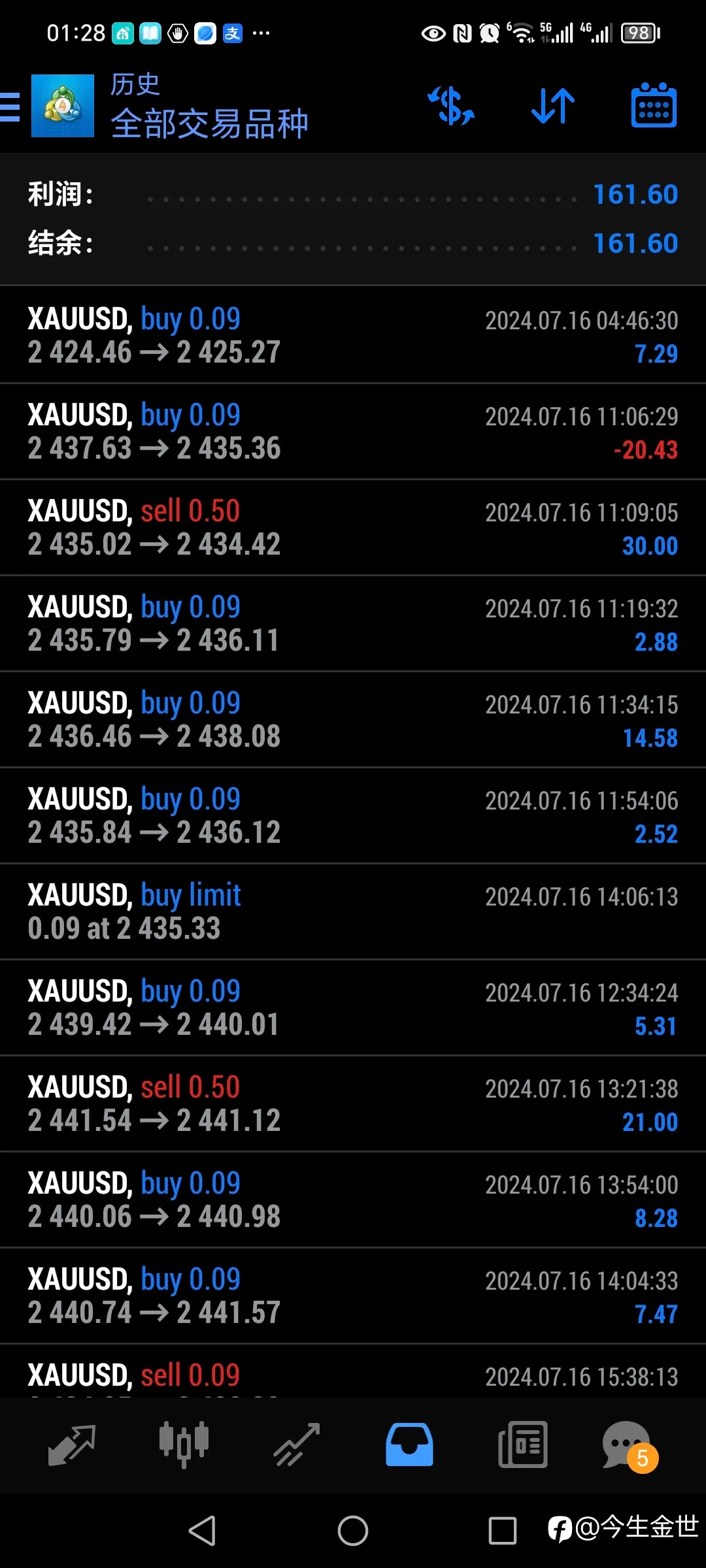Open the XAUUSD trade with profit 7.29
The height and width of the screenshot is (1568, 706).
pos(353,335)
